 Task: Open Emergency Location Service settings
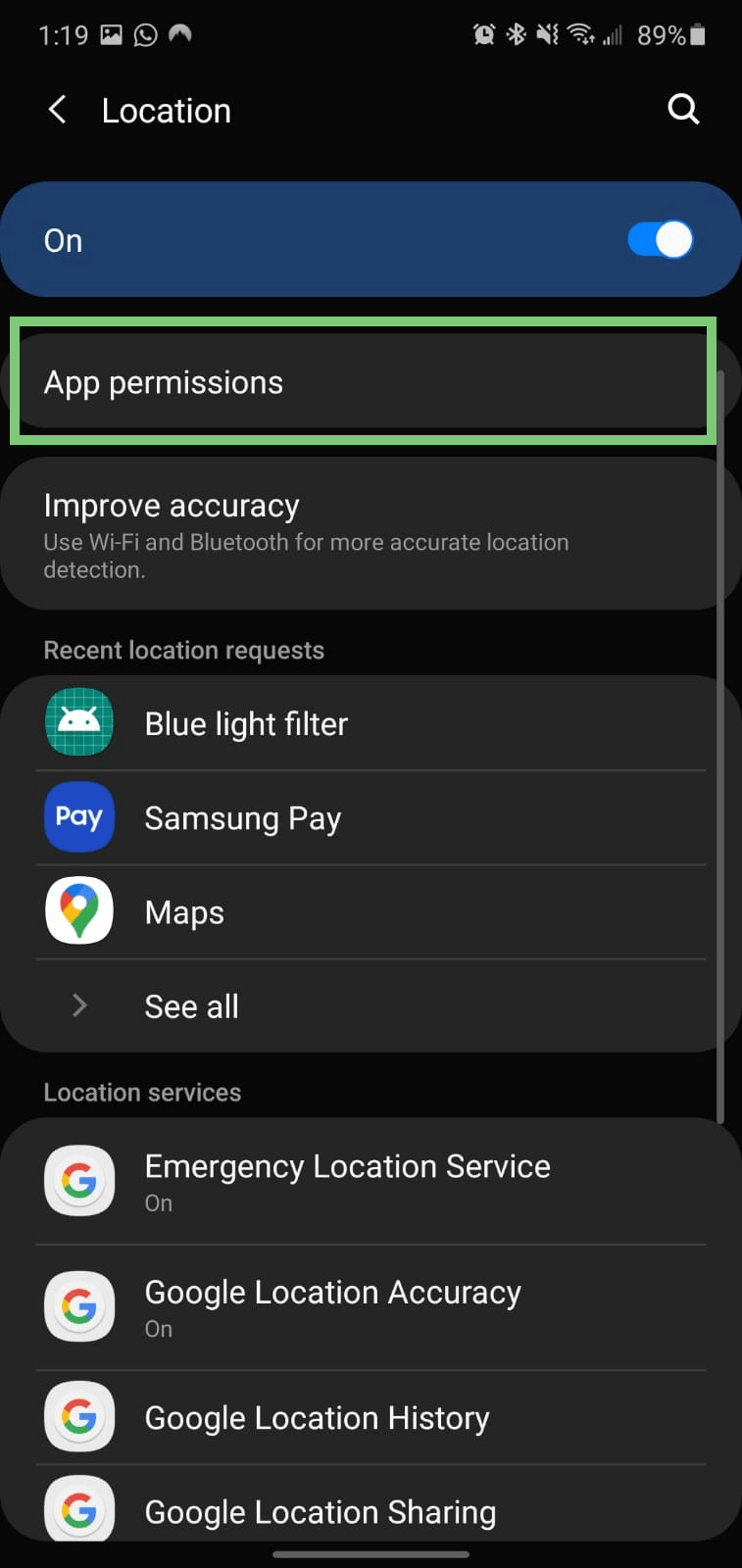[348, 1180]
